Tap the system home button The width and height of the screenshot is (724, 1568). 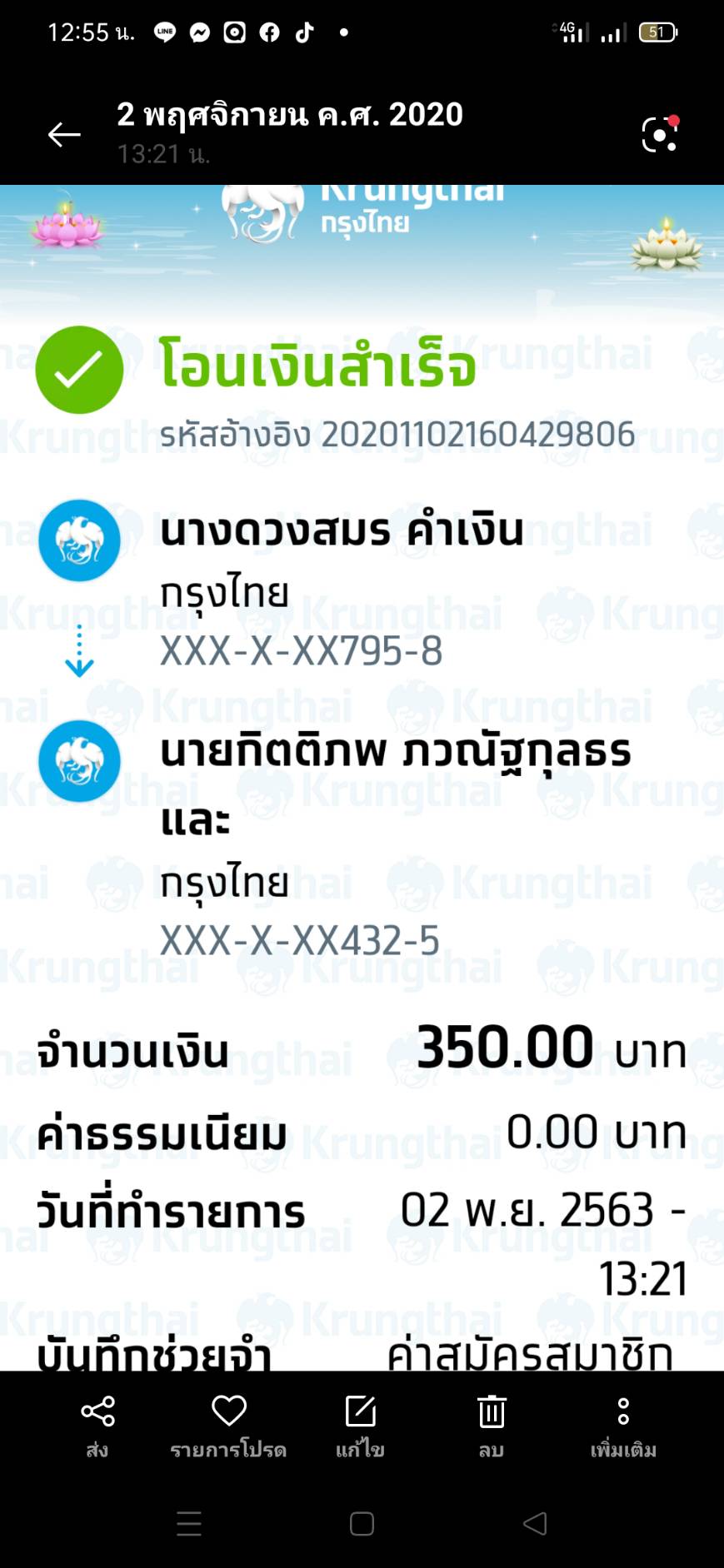point(362,1523)
